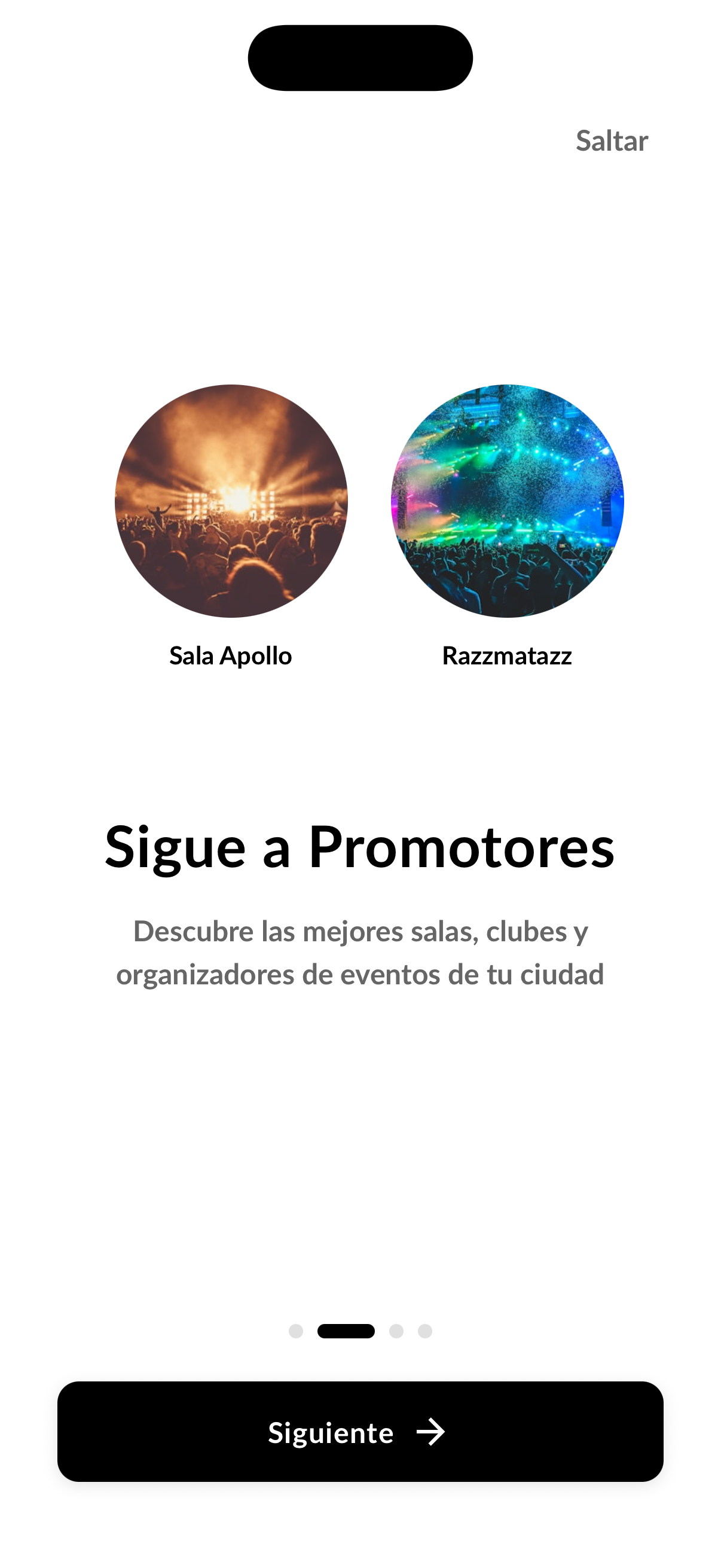This screenshot has width=721, height=1568.
Task: Select the Sala Apollo name label
Action: tap(230, 656)
